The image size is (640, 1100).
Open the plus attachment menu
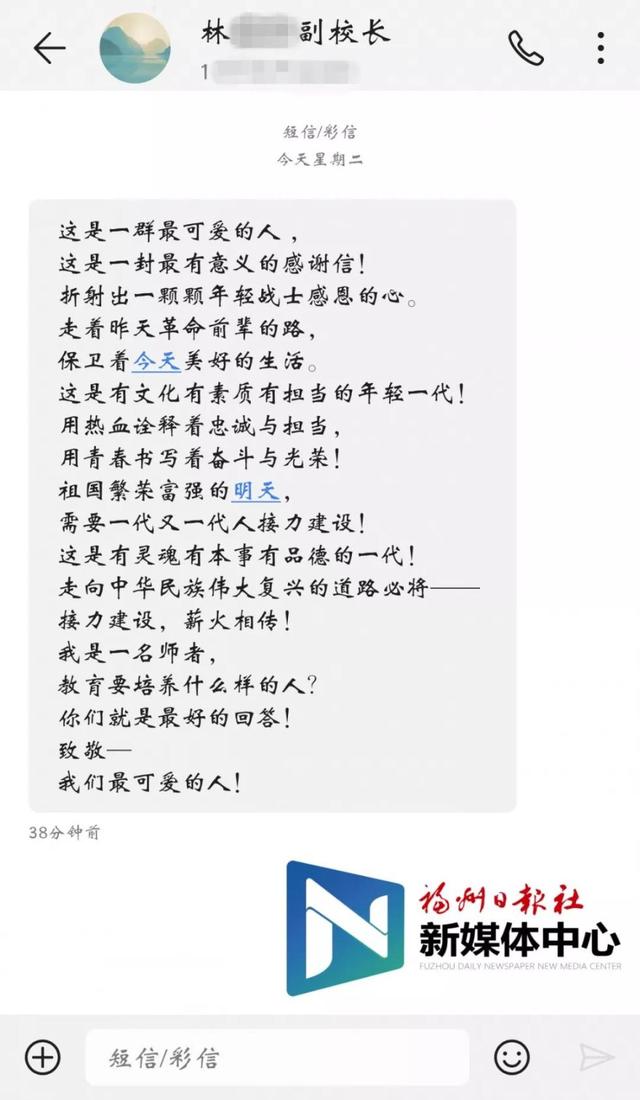[43, 1057]
